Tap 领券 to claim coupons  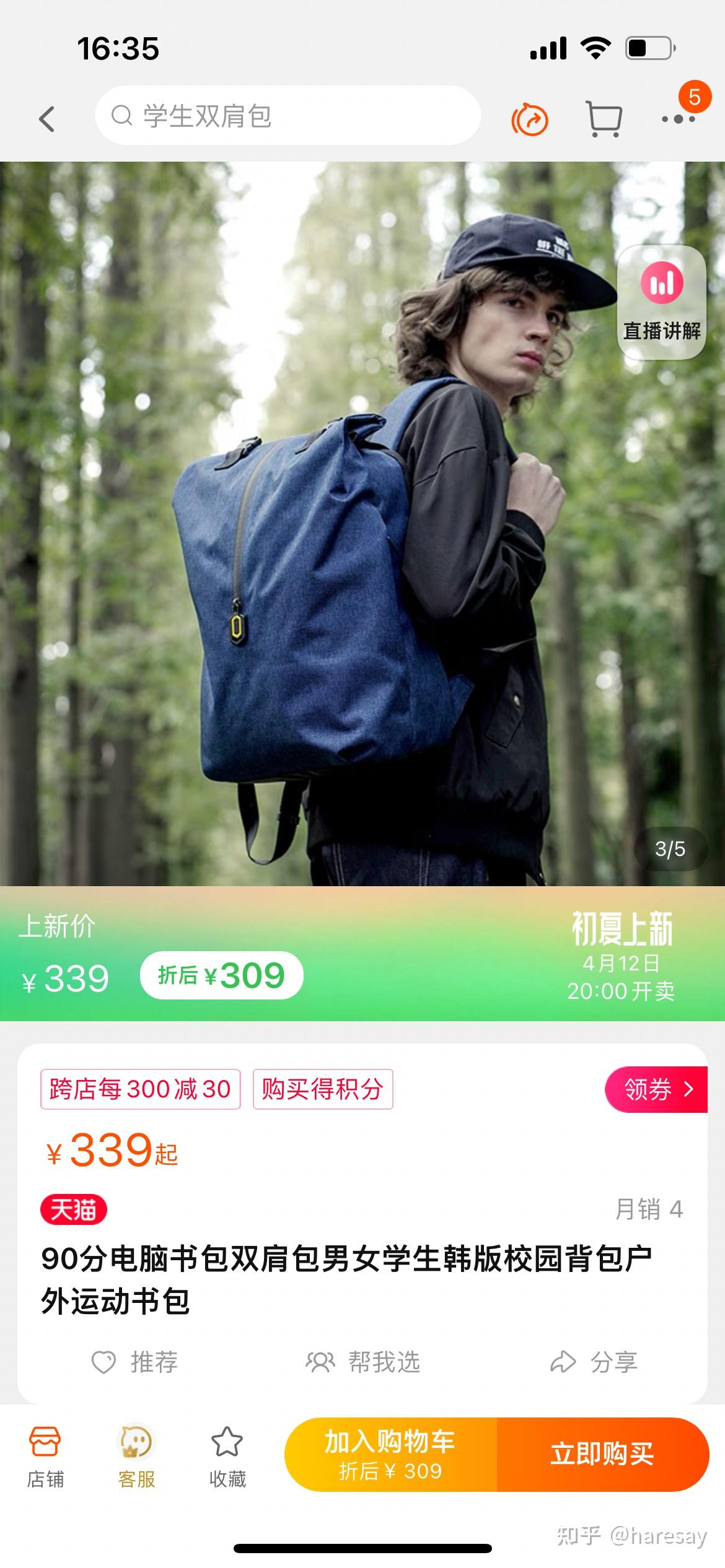click(656, 1089)
